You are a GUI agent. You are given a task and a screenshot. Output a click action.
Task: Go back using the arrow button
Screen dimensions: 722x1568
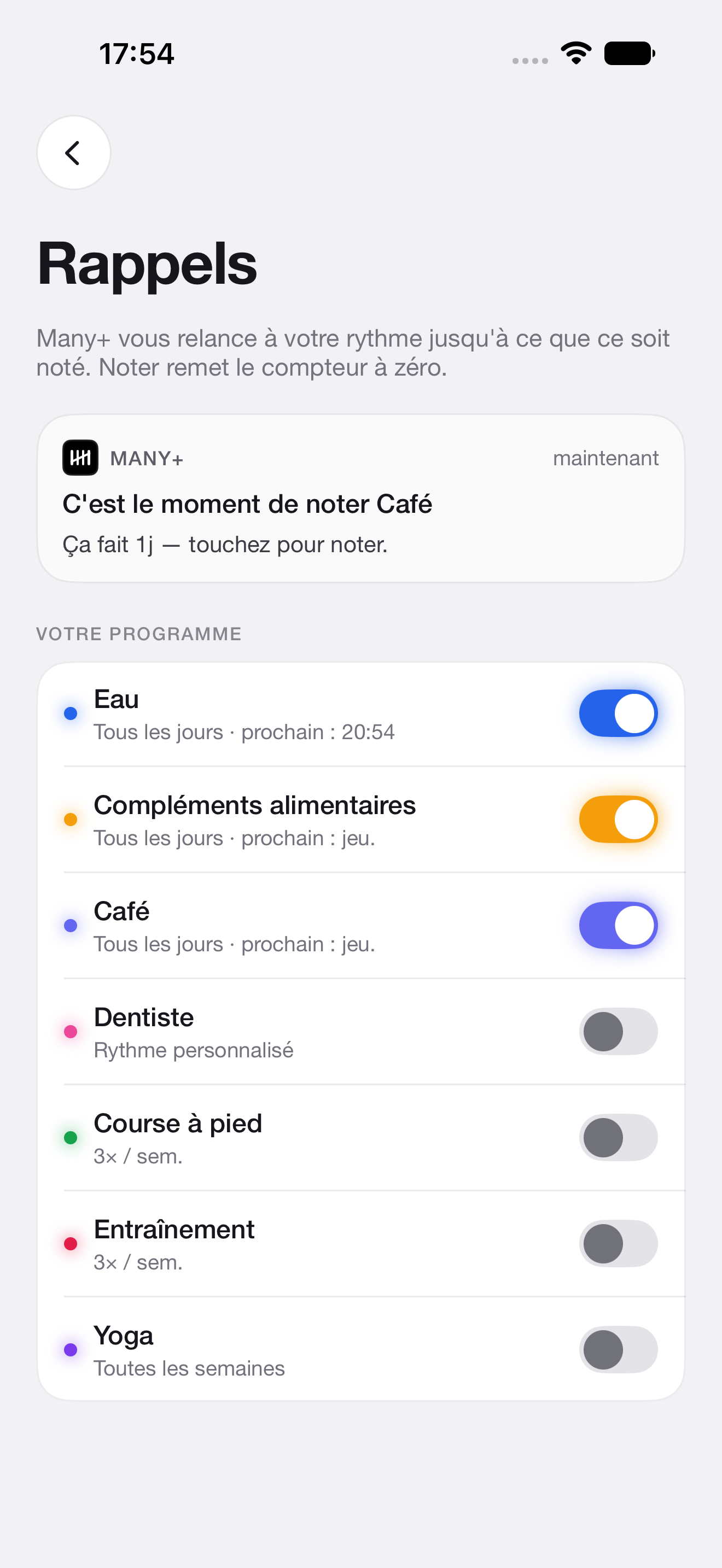[74, 152]
